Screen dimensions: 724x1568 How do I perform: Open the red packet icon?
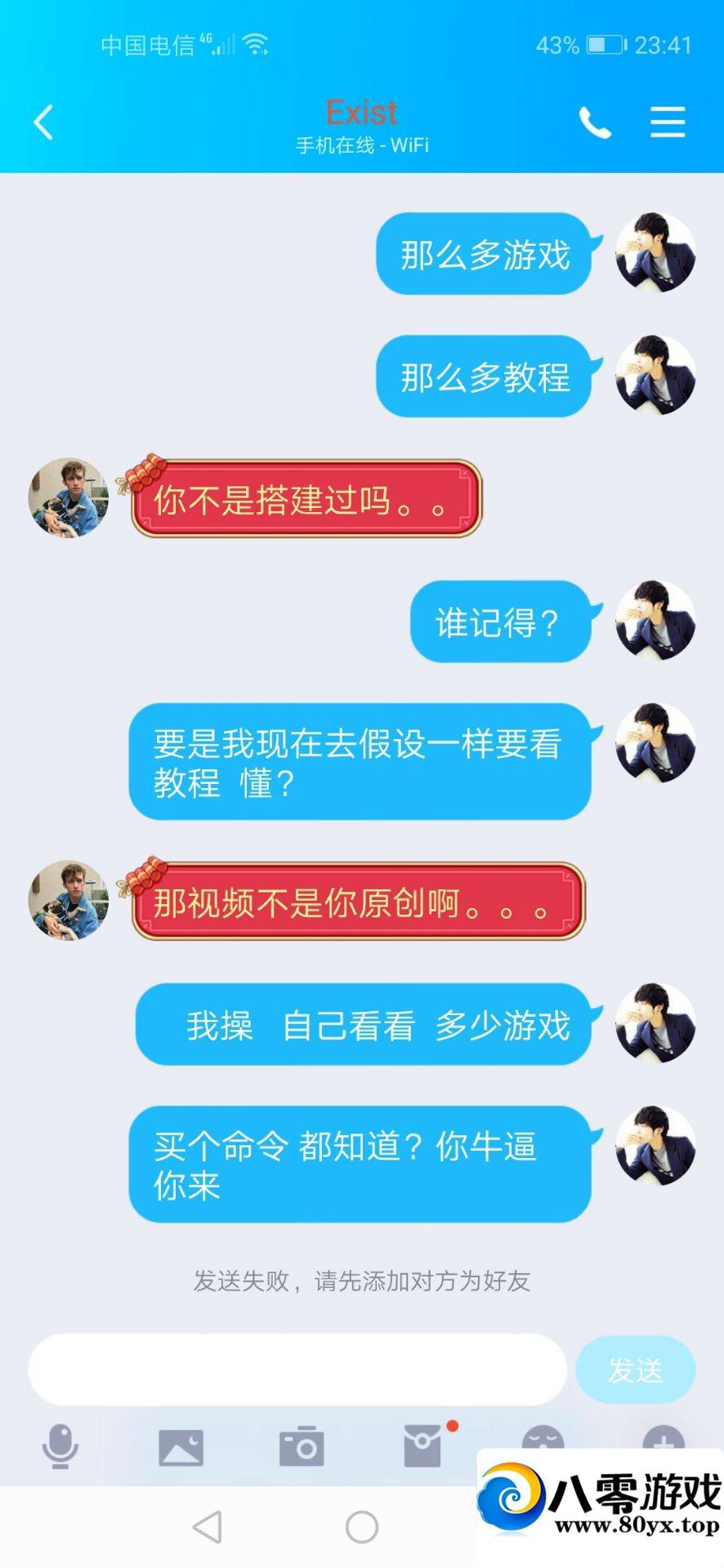coord(422,1445)
